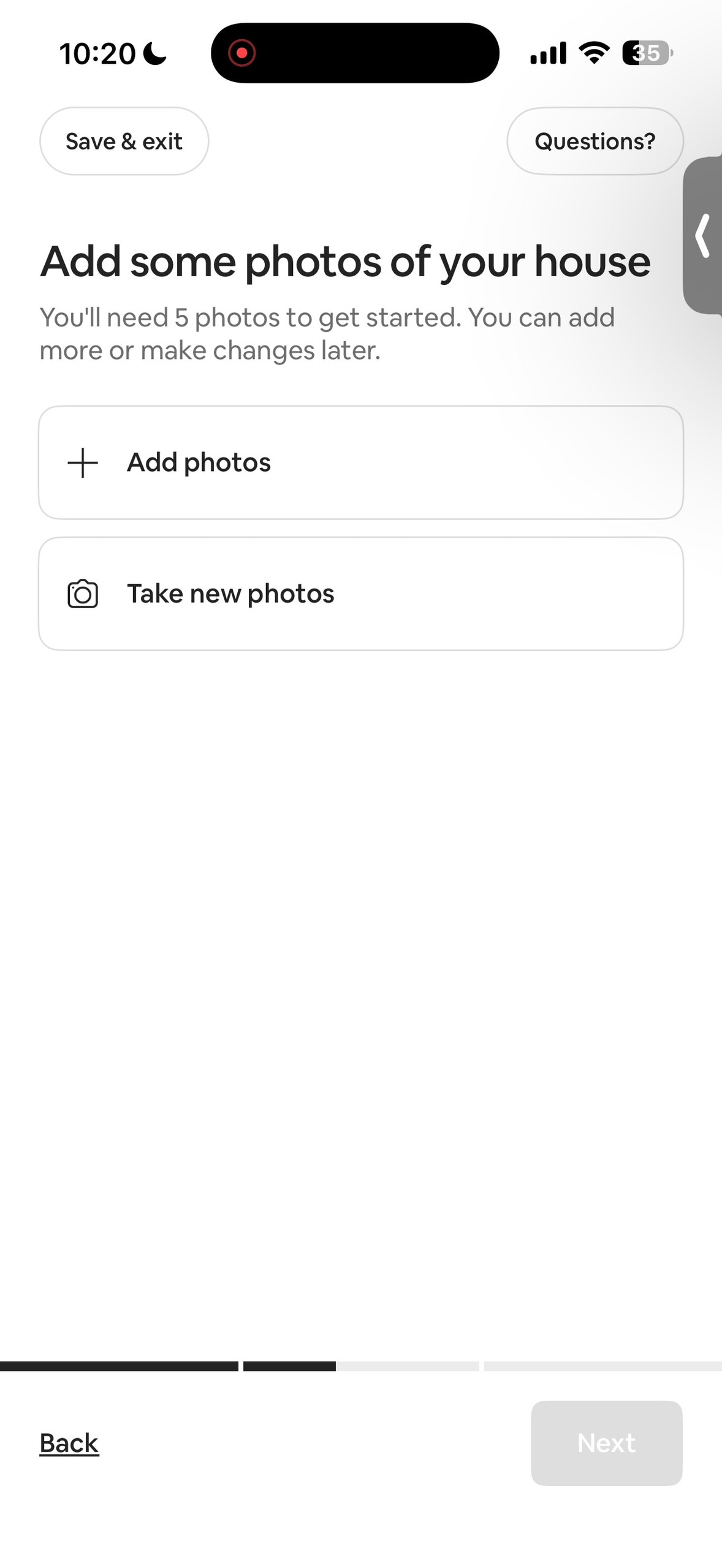Choose Take new photos
The image size is (722, 1568).
coord(360,594)
